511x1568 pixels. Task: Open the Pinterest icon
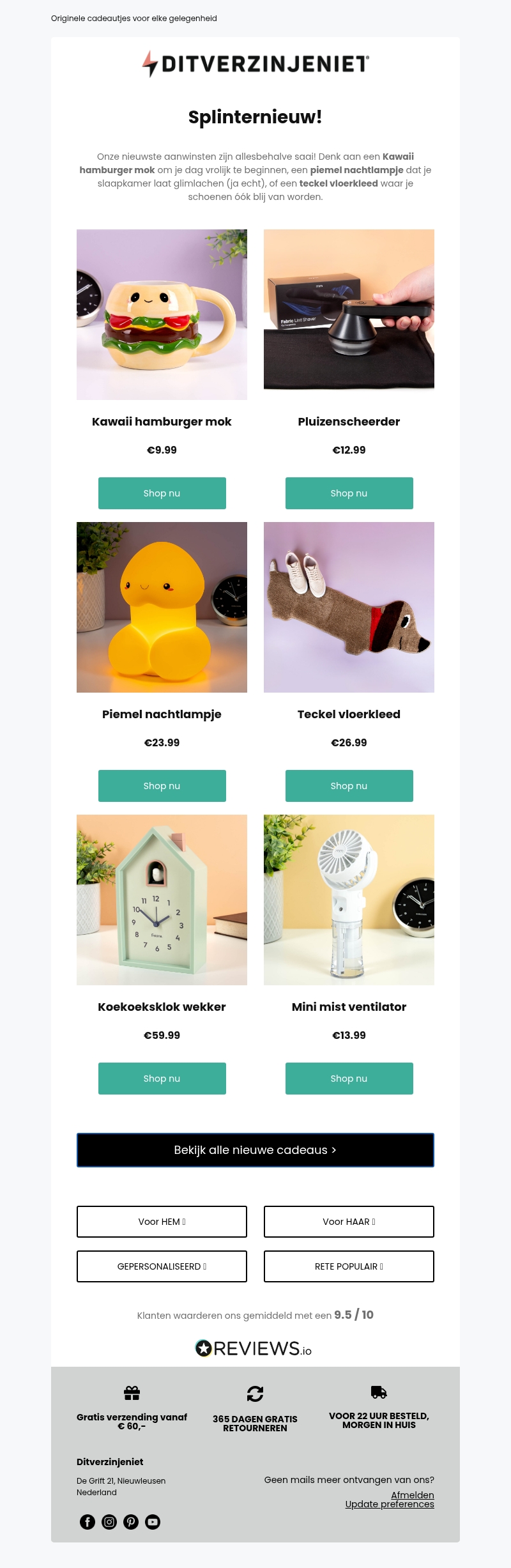(131, 1522)
